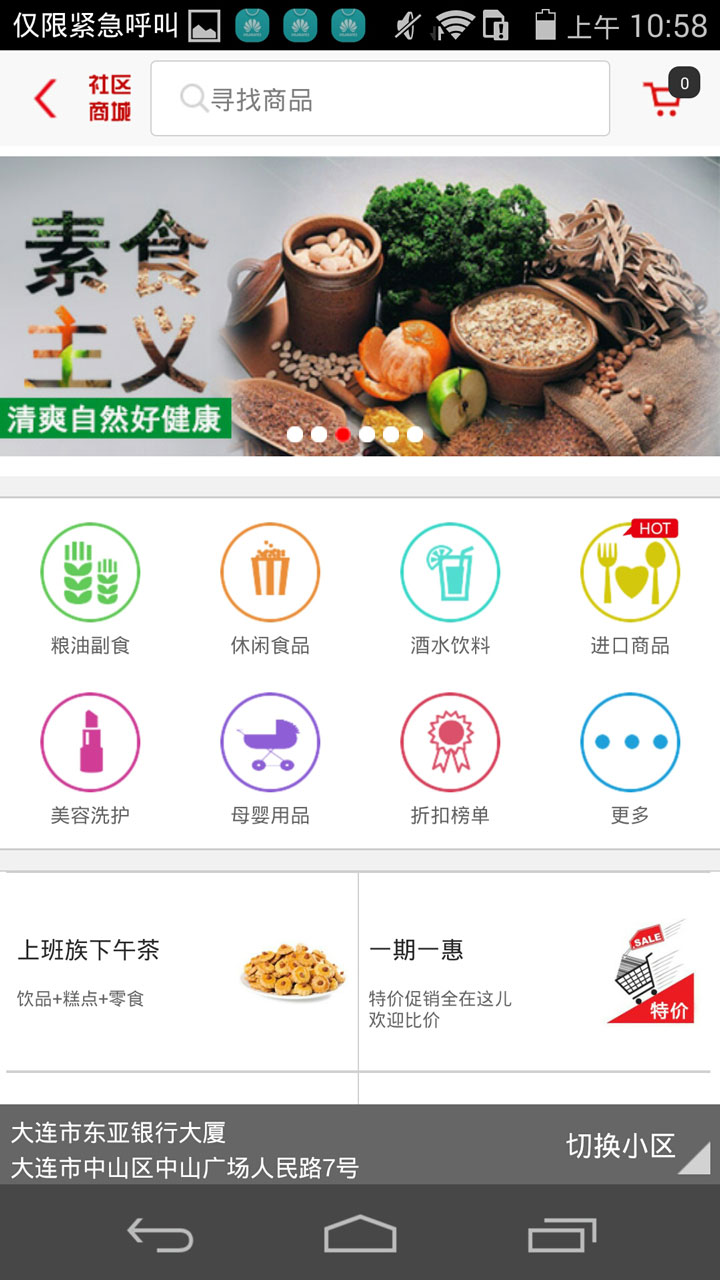Open the 一期一惠 promotion card
720x1280 pixels.
point(538,971)
